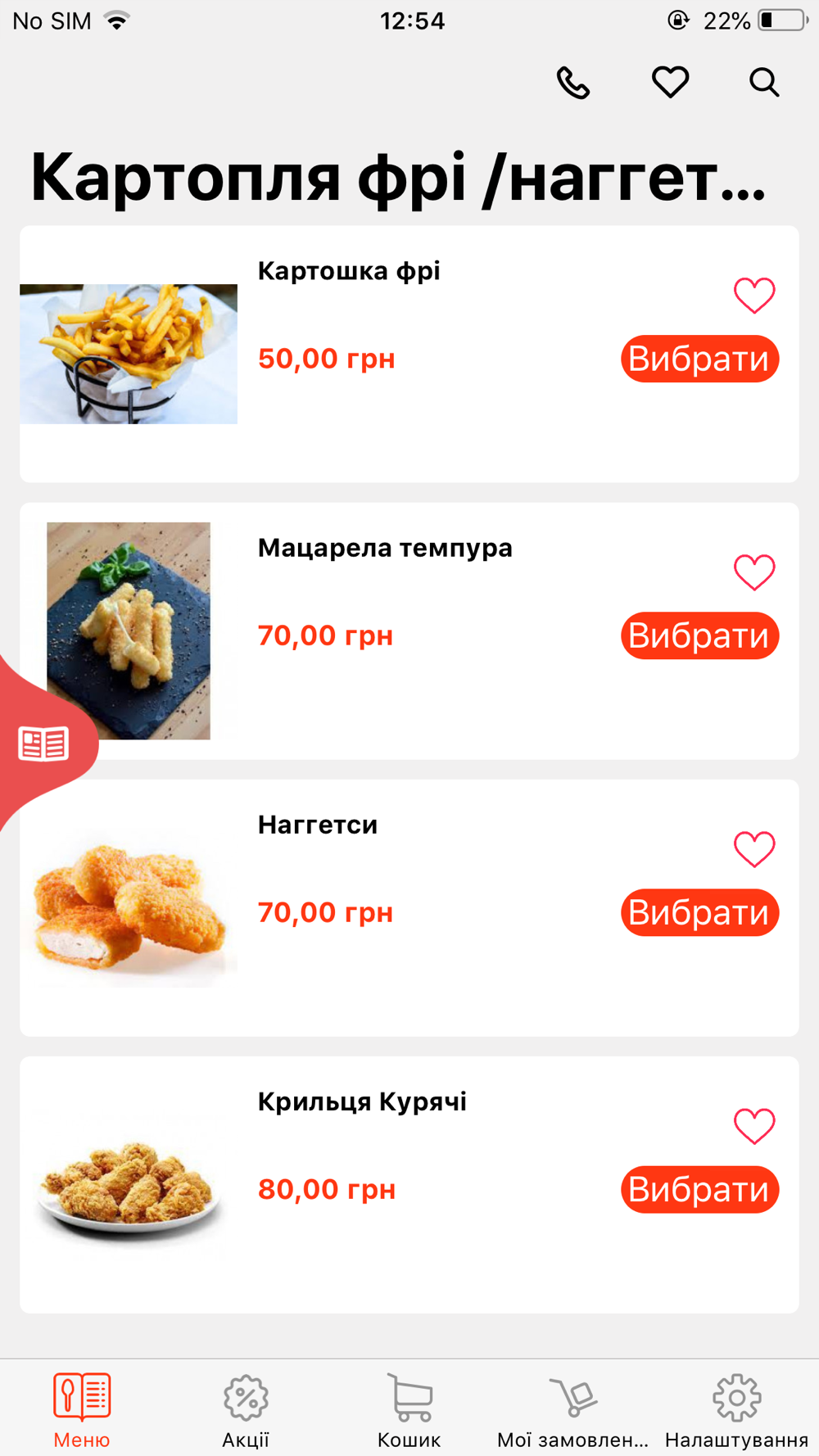View Мої замовлення tab
Screen dimensions: 819x1456
pos(573,1410)
